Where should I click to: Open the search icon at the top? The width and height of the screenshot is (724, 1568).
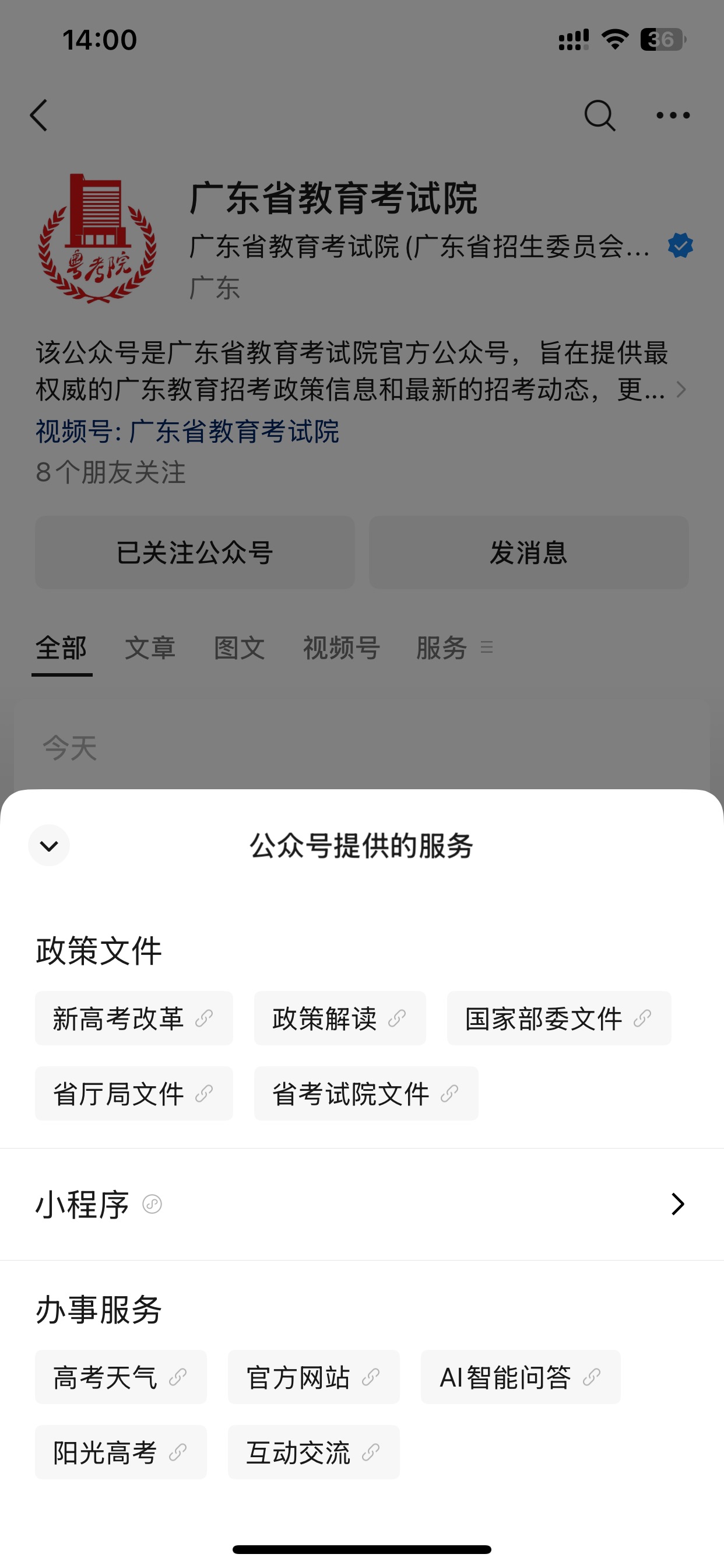tap(600, 114)
